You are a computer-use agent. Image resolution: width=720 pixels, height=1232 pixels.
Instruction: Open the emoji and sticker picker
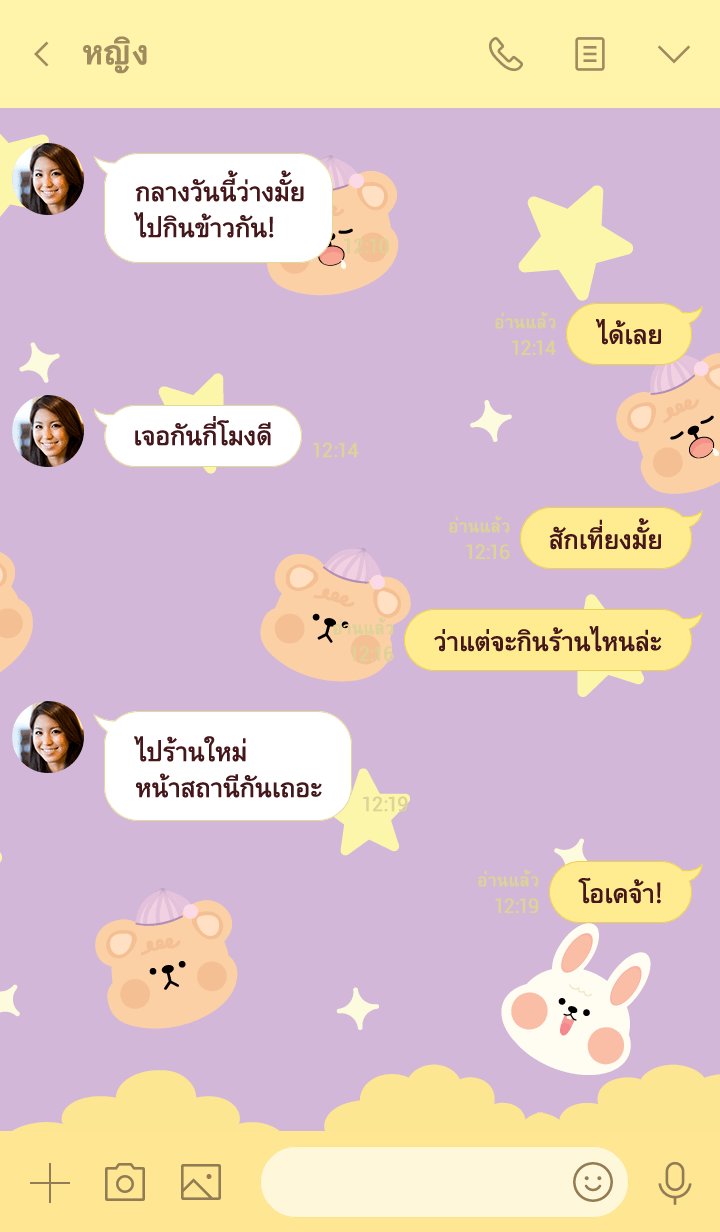tap(592, 1183)
